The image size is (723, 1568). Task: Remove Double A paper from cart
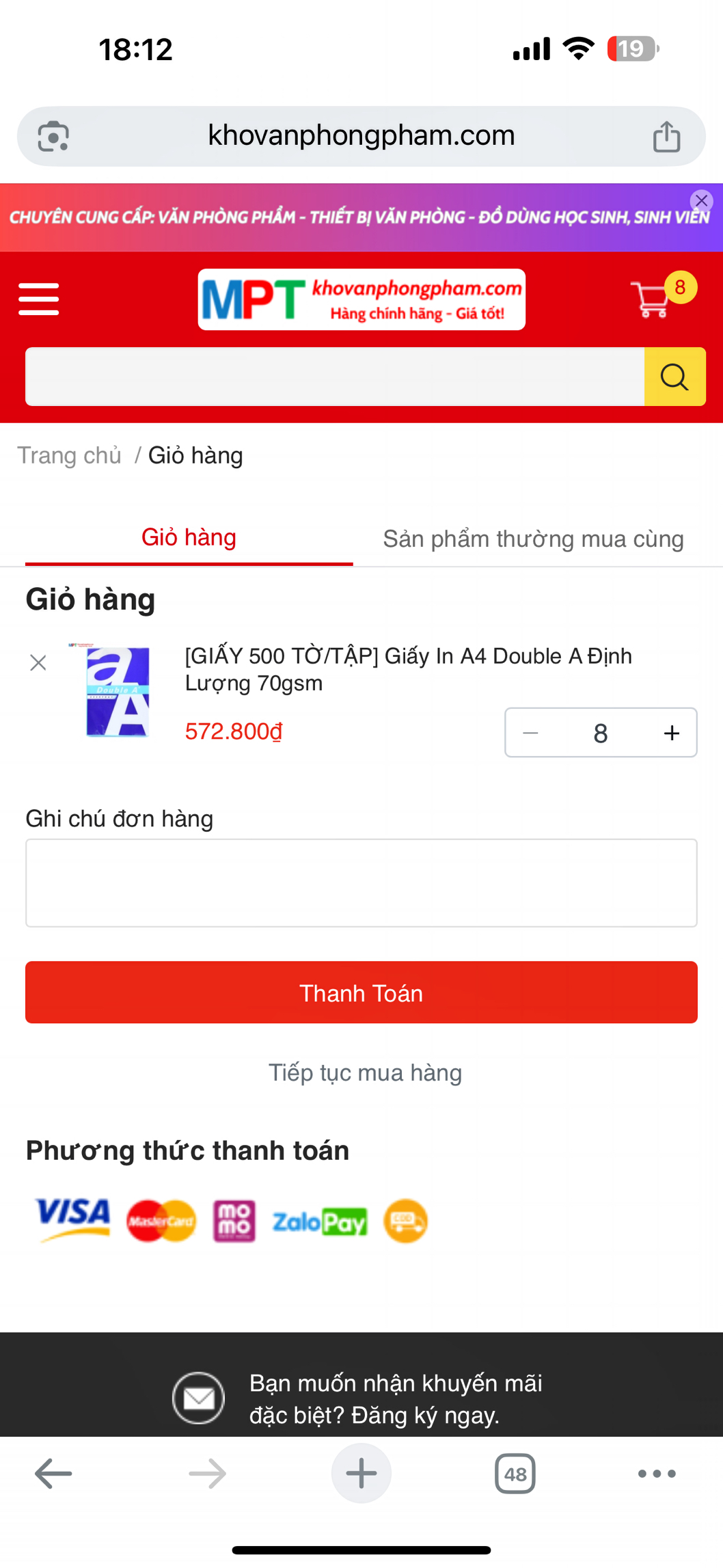(x=38, y=662)
